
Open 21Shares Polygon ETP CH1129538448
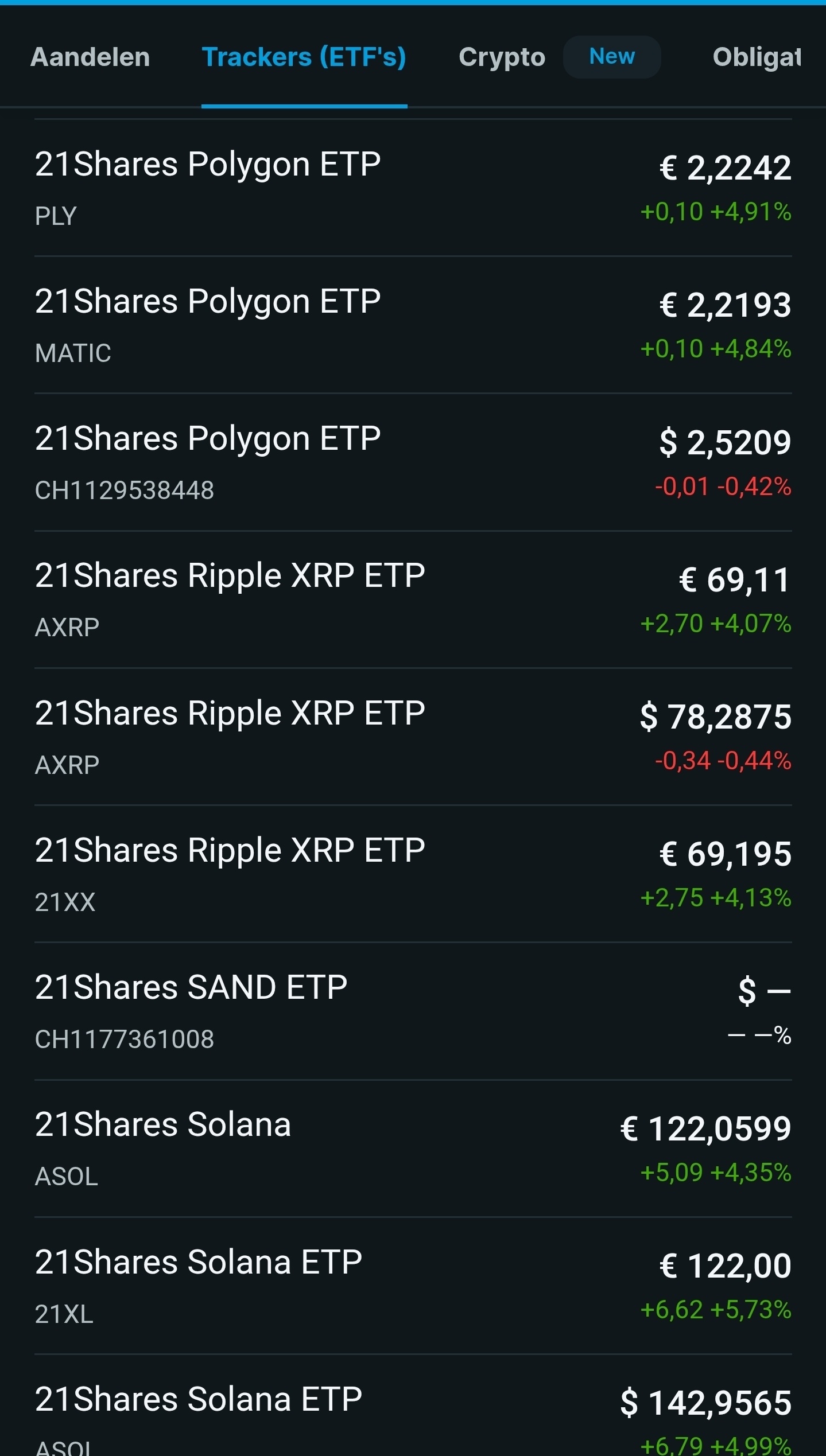point(413,462)
